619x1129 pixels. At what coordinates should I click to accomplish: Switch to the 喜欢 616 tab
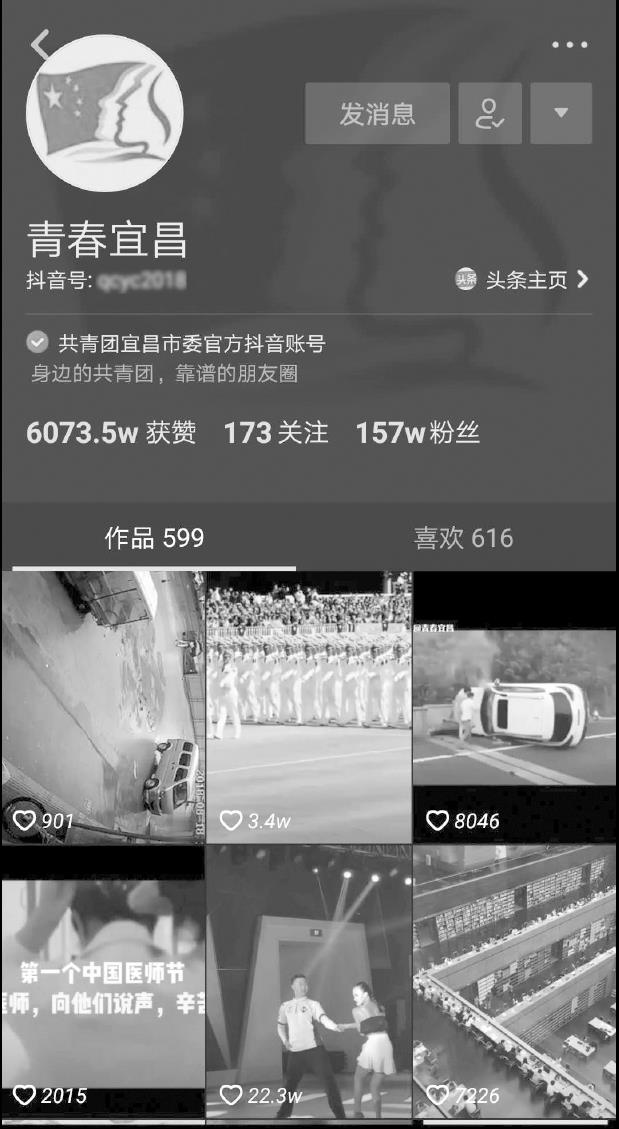[463, 538]
